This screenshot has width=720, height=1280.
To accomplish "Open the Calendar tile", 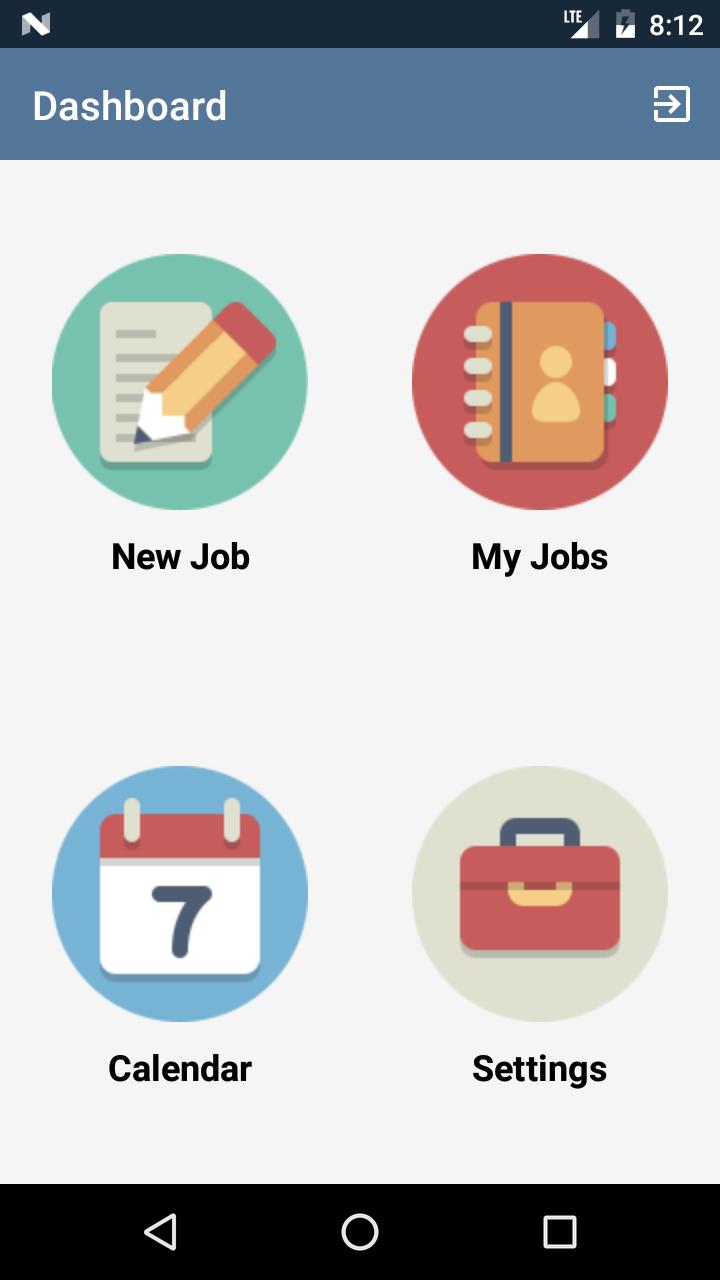I will [180, 894].
